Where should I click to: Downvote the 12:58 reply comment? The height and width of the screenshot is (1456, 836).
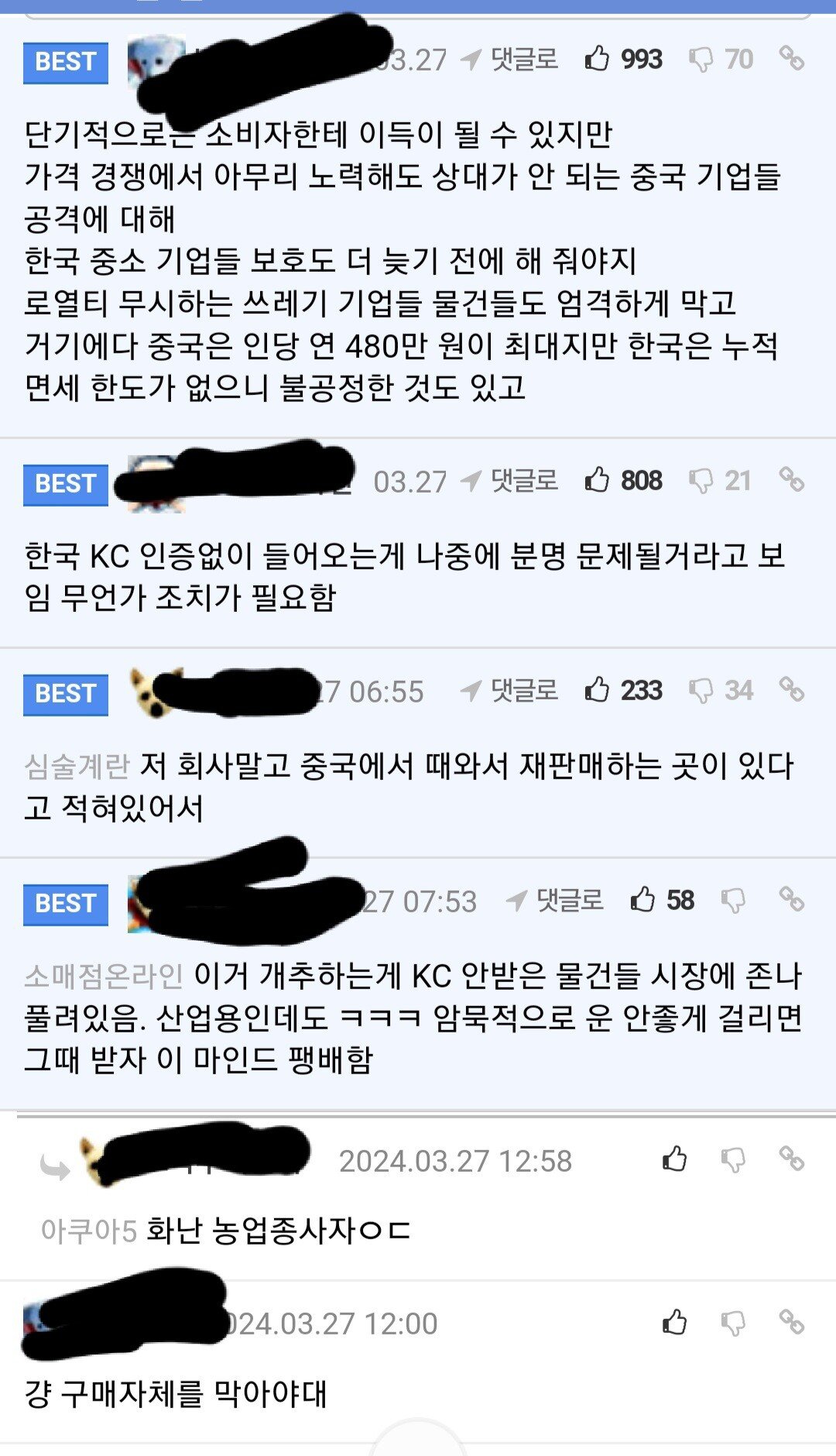pos(733,1160)
